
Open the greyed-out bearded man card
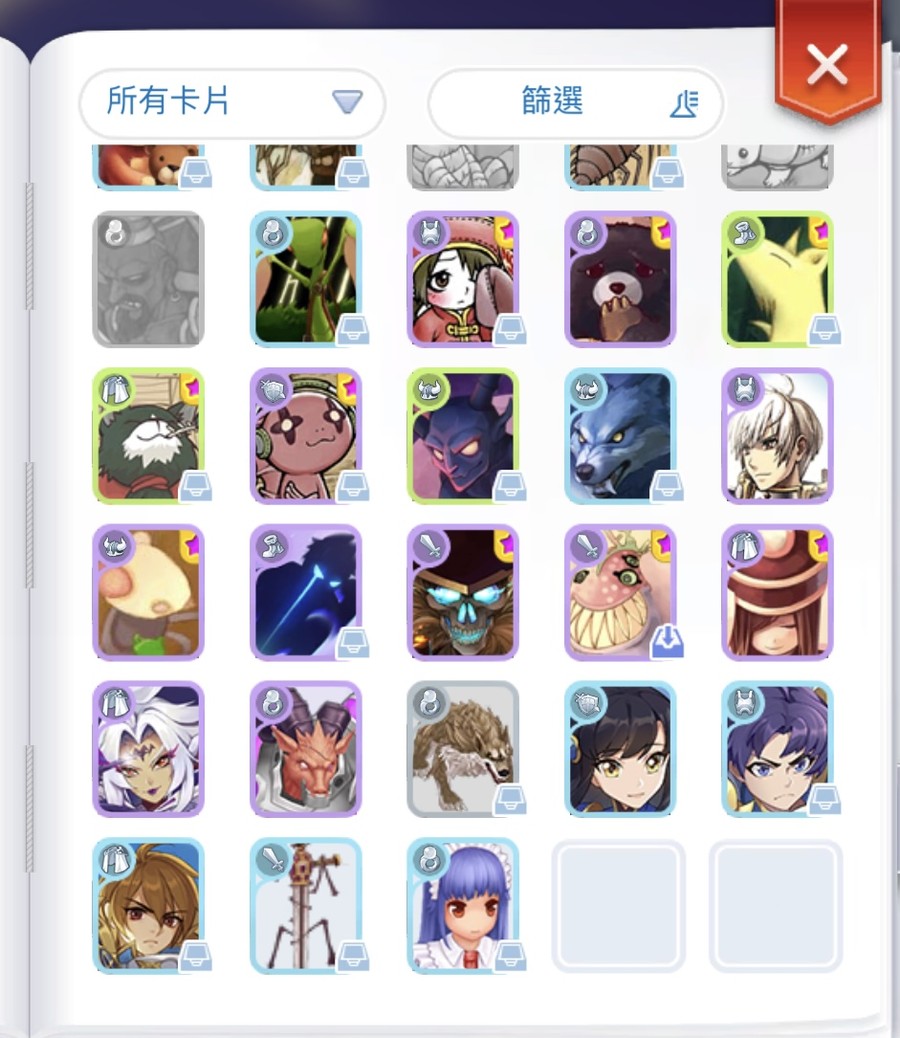pos(148,279)
